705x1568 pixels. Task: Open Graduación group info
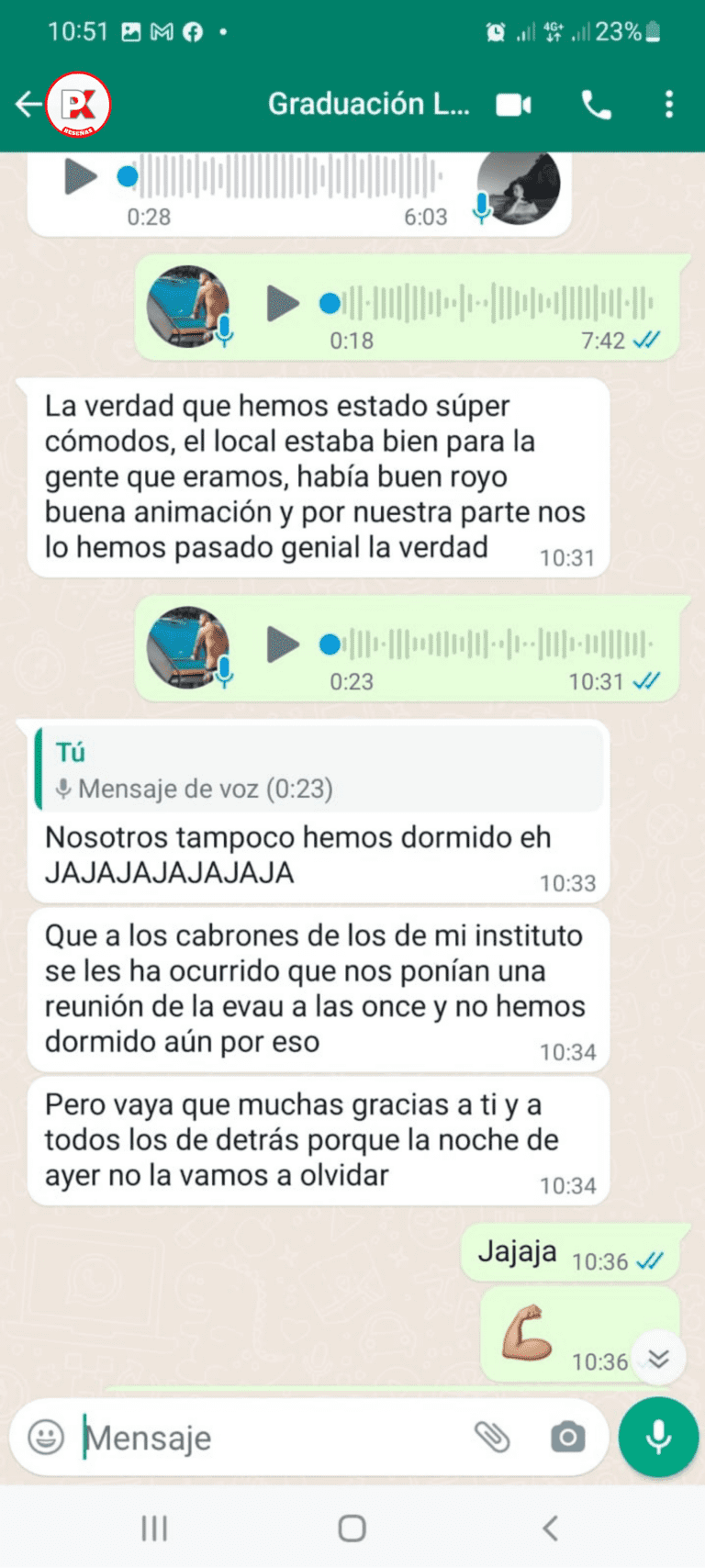pos(367,105)
